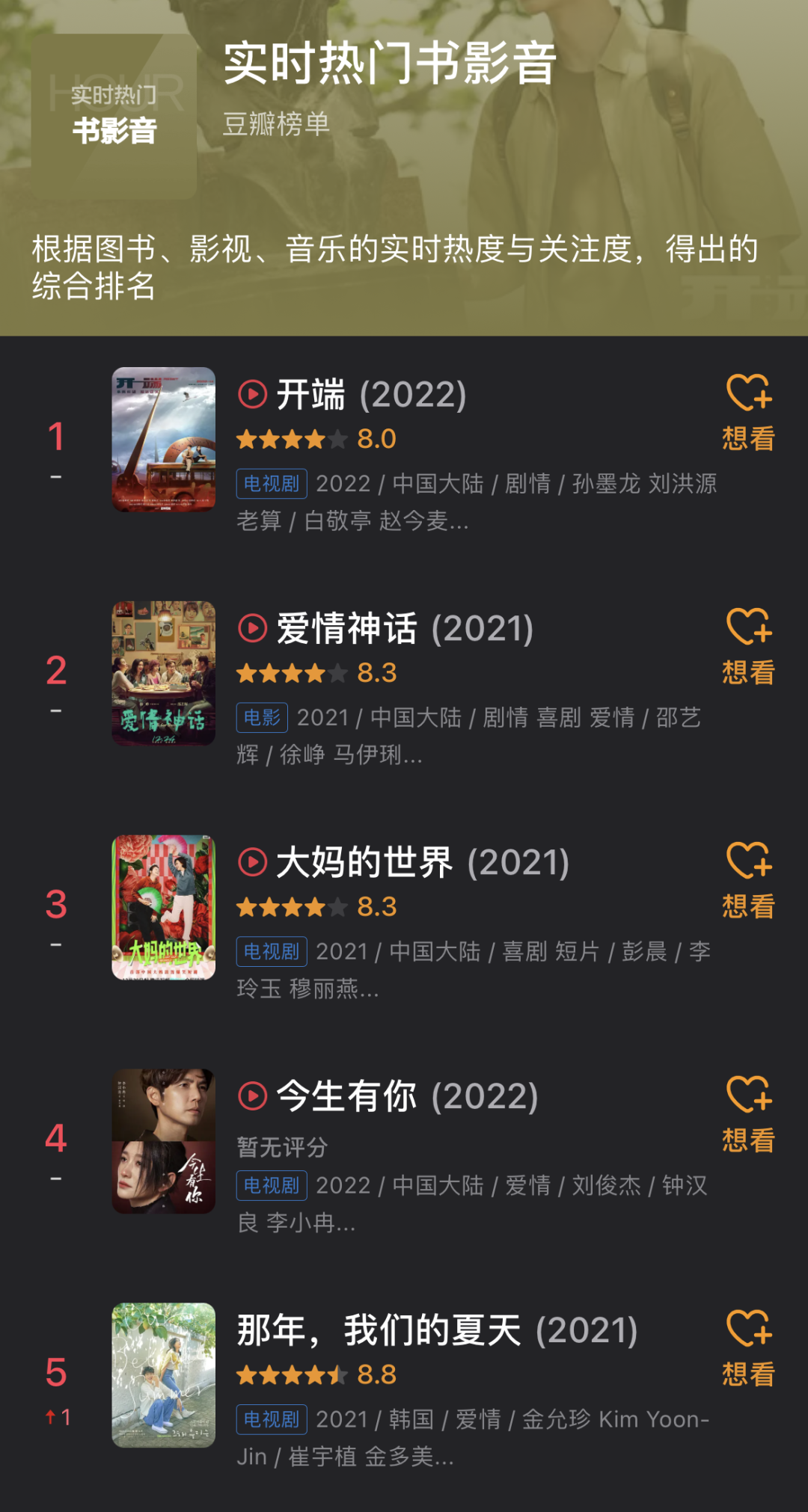
Task: Add 开端 to your 想看 list
Action: (748, 412)
